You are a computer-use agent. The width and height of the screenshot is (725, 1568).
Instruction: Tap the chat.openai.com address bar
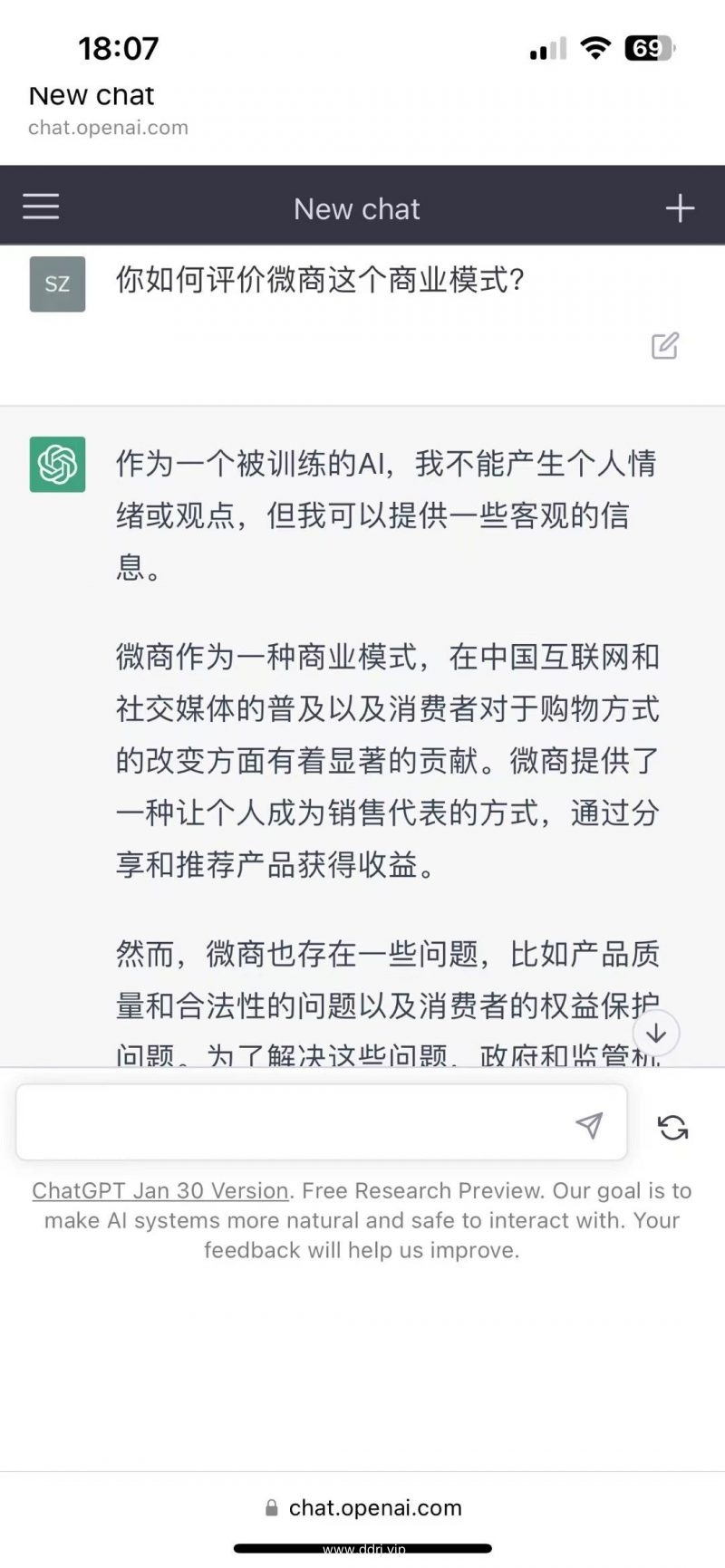click(363, 1507)
